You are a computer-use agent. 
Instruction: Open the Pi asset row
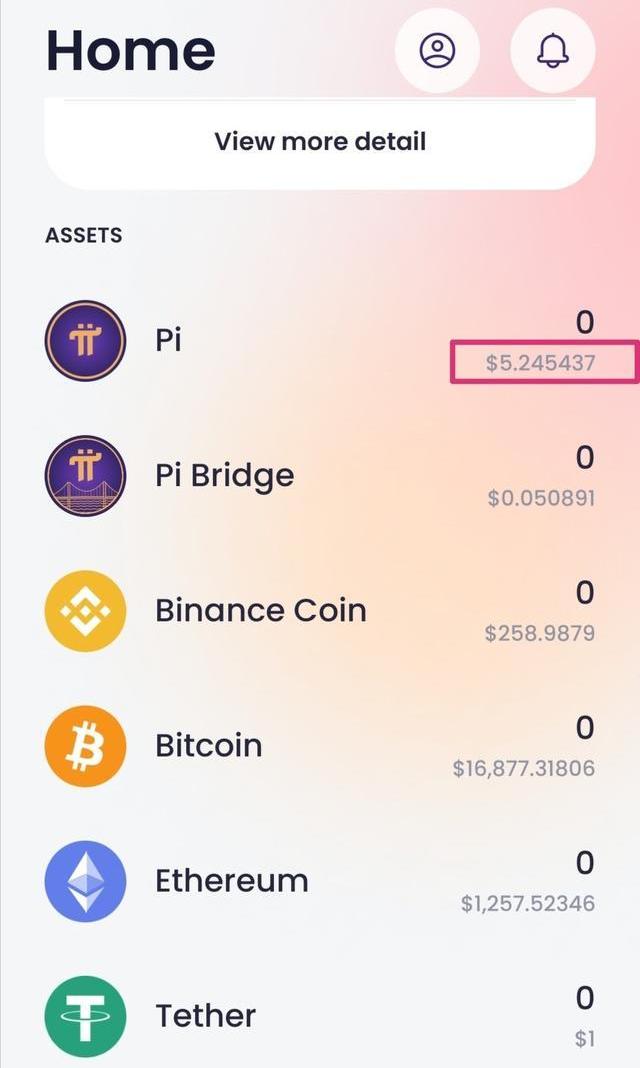(x=320, y=341)
